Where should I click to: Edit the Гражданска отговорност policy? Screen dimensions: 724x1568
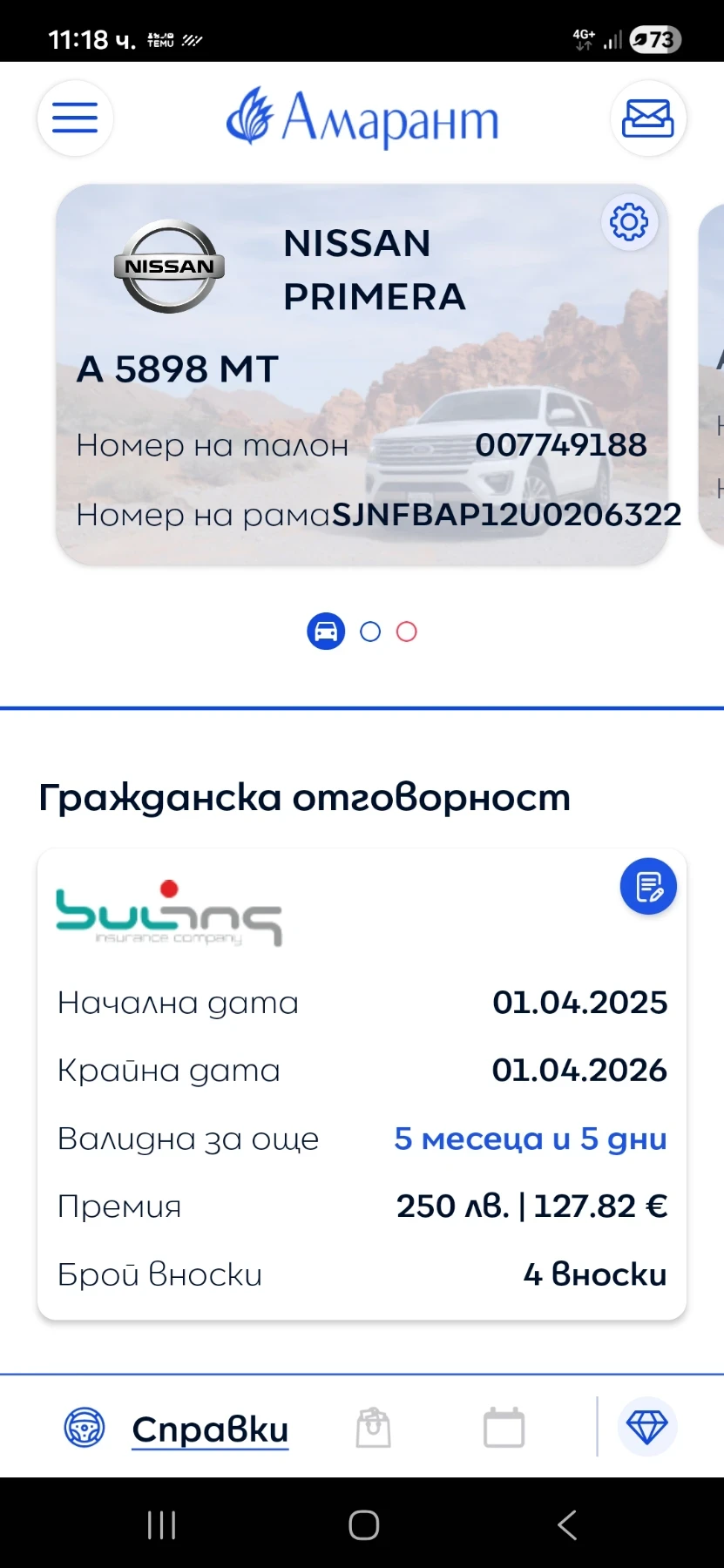(648, 887)
